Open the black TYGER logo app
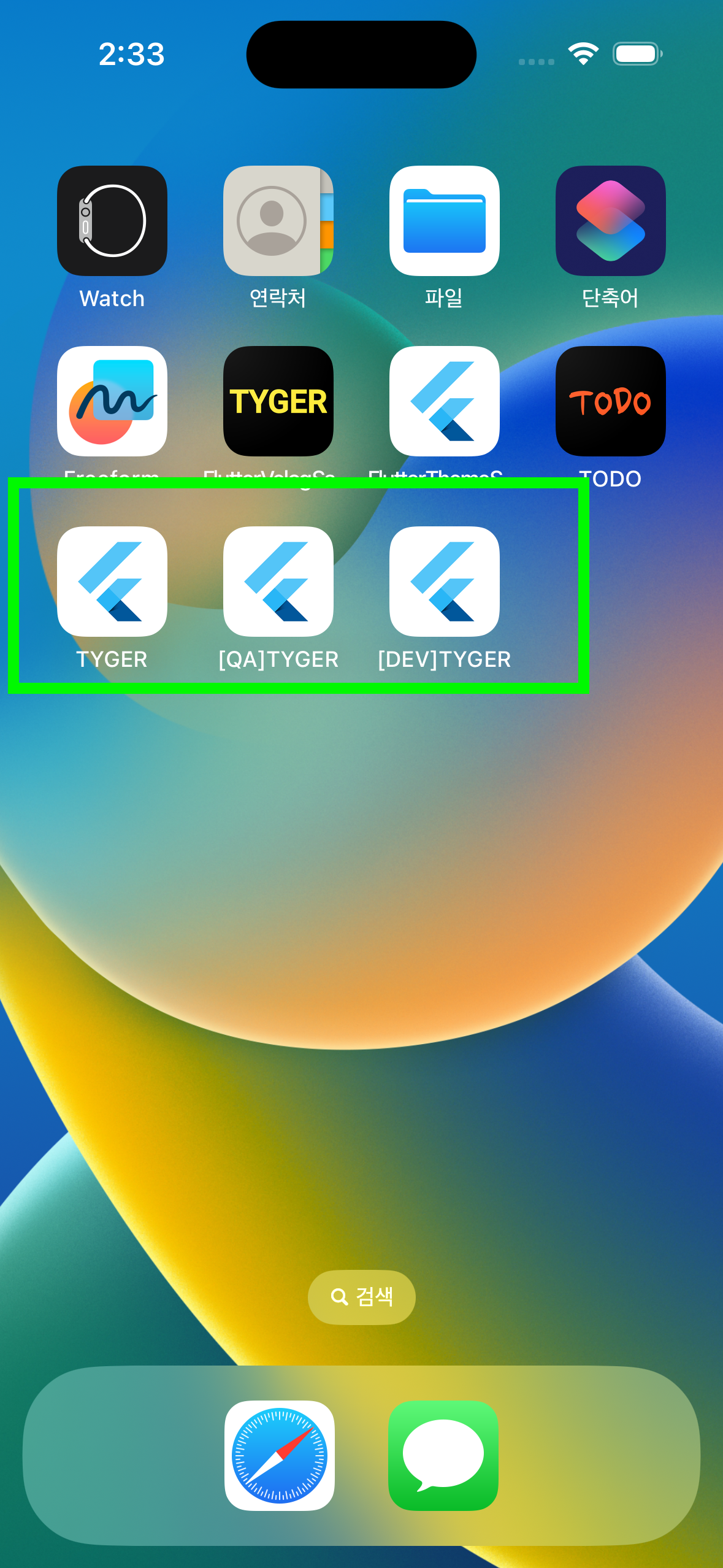 pyautogui.click(x=278, y=401)
